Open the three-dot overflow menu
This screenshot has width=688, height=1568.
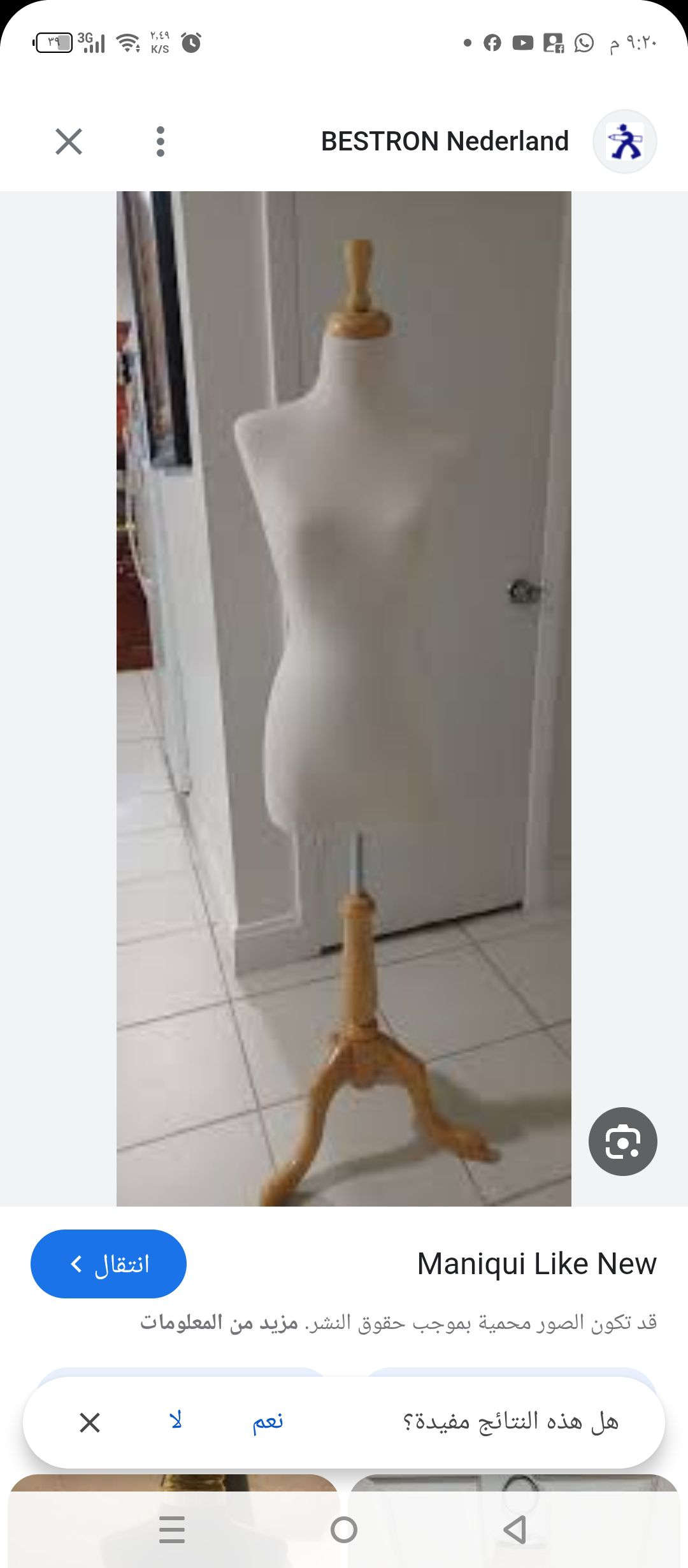161,142
